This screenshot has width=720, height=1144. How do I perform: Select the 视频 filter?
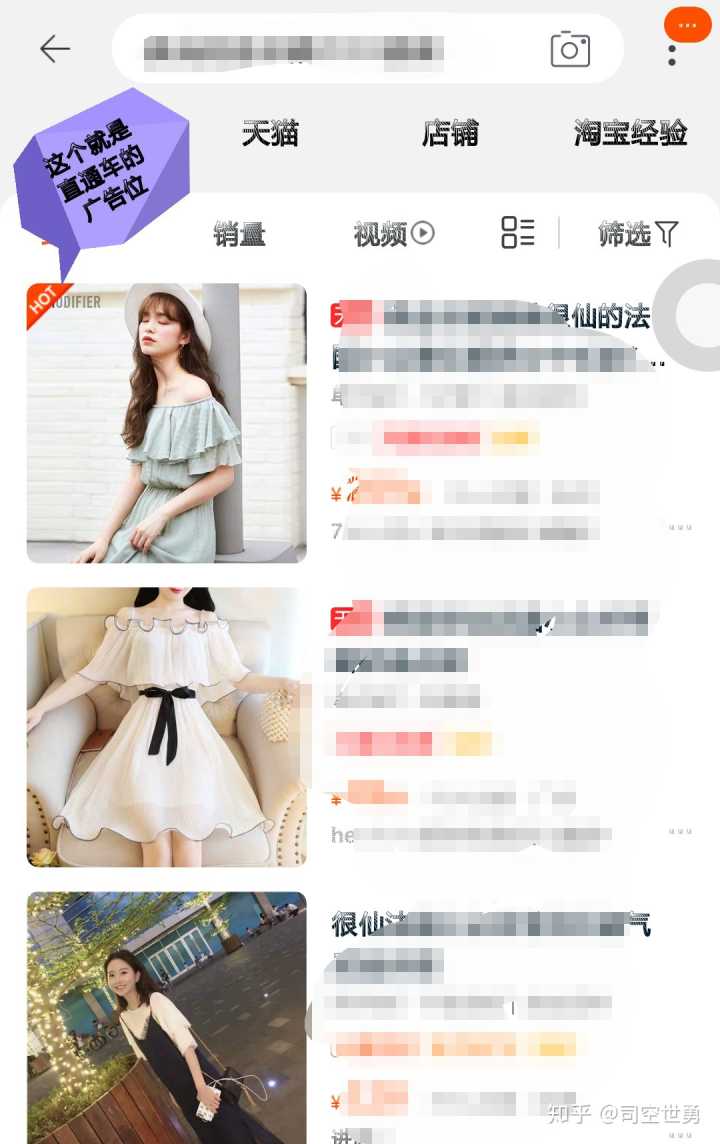(393, 234)
